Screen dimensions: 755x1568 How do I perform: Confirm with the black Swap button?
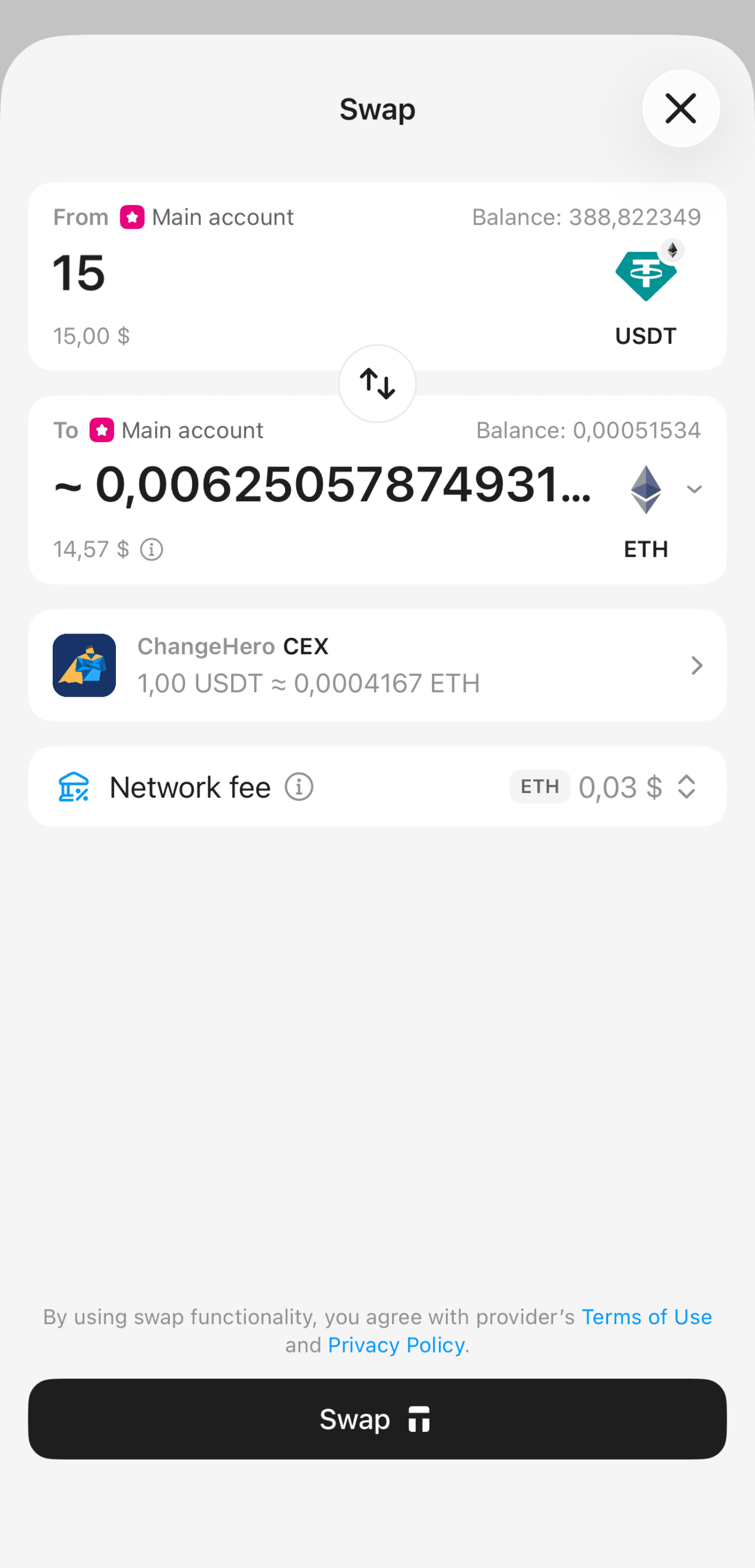(377, 1419)
